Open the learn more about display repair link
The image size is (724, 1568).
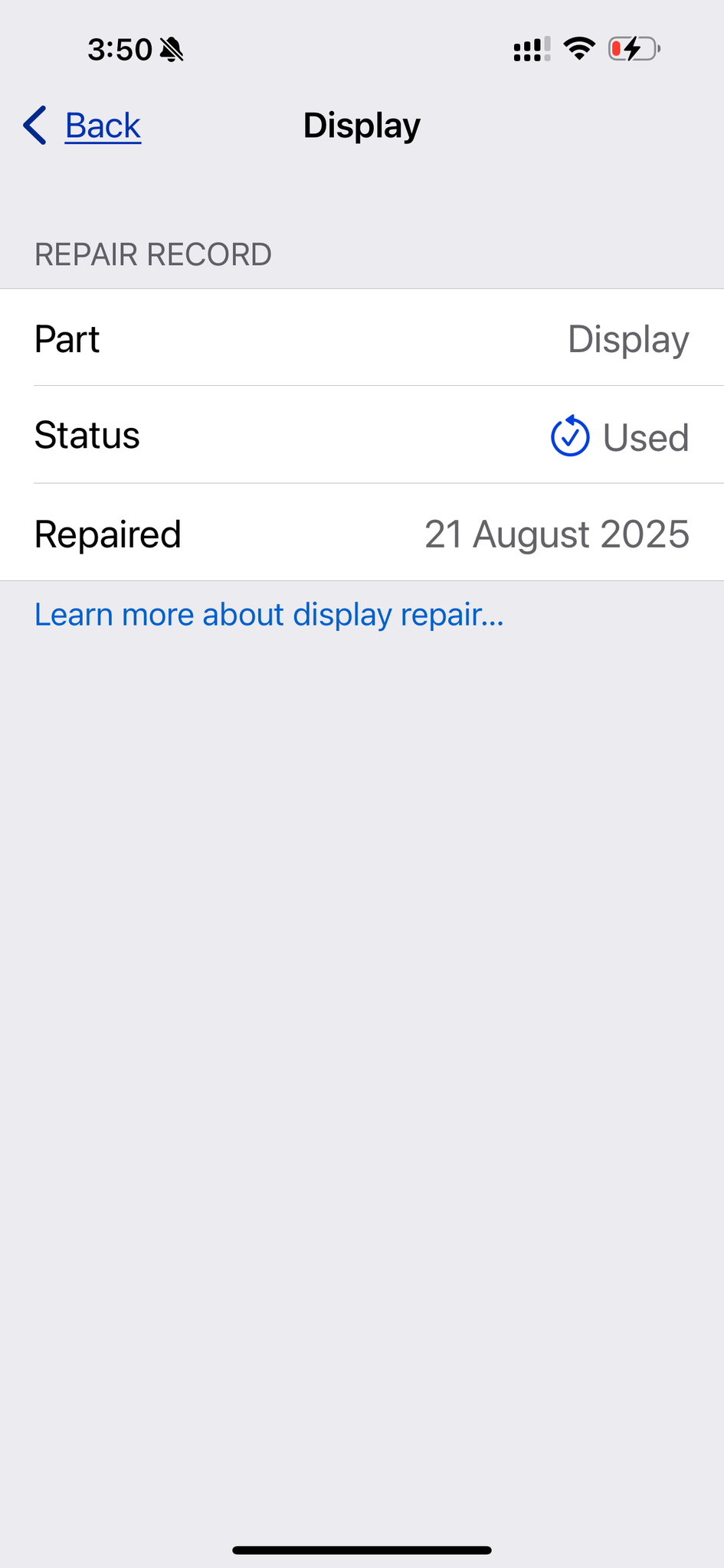tap(269, 615)
